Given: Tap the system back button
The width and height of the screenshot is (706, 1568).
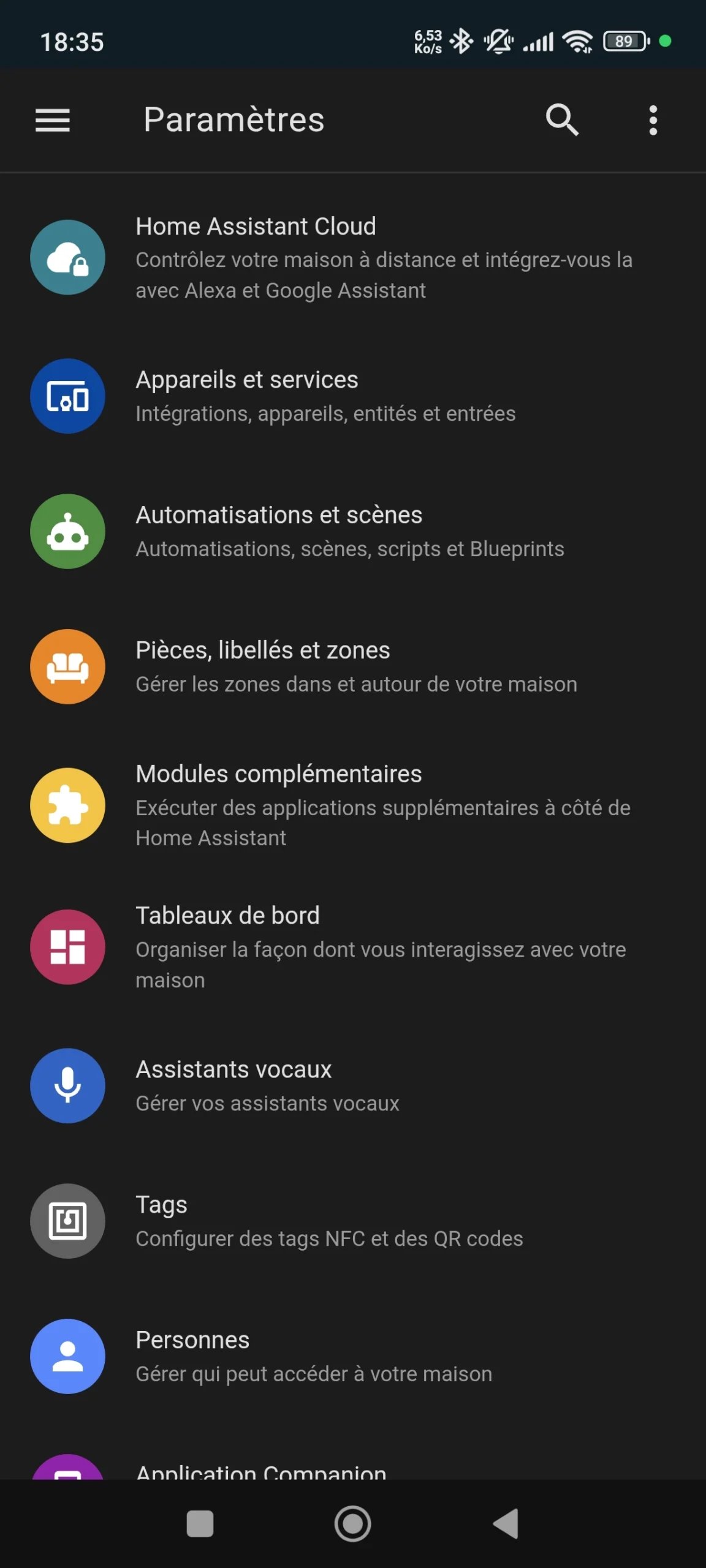Looking at the screenshot, I should click(506, 1523).
